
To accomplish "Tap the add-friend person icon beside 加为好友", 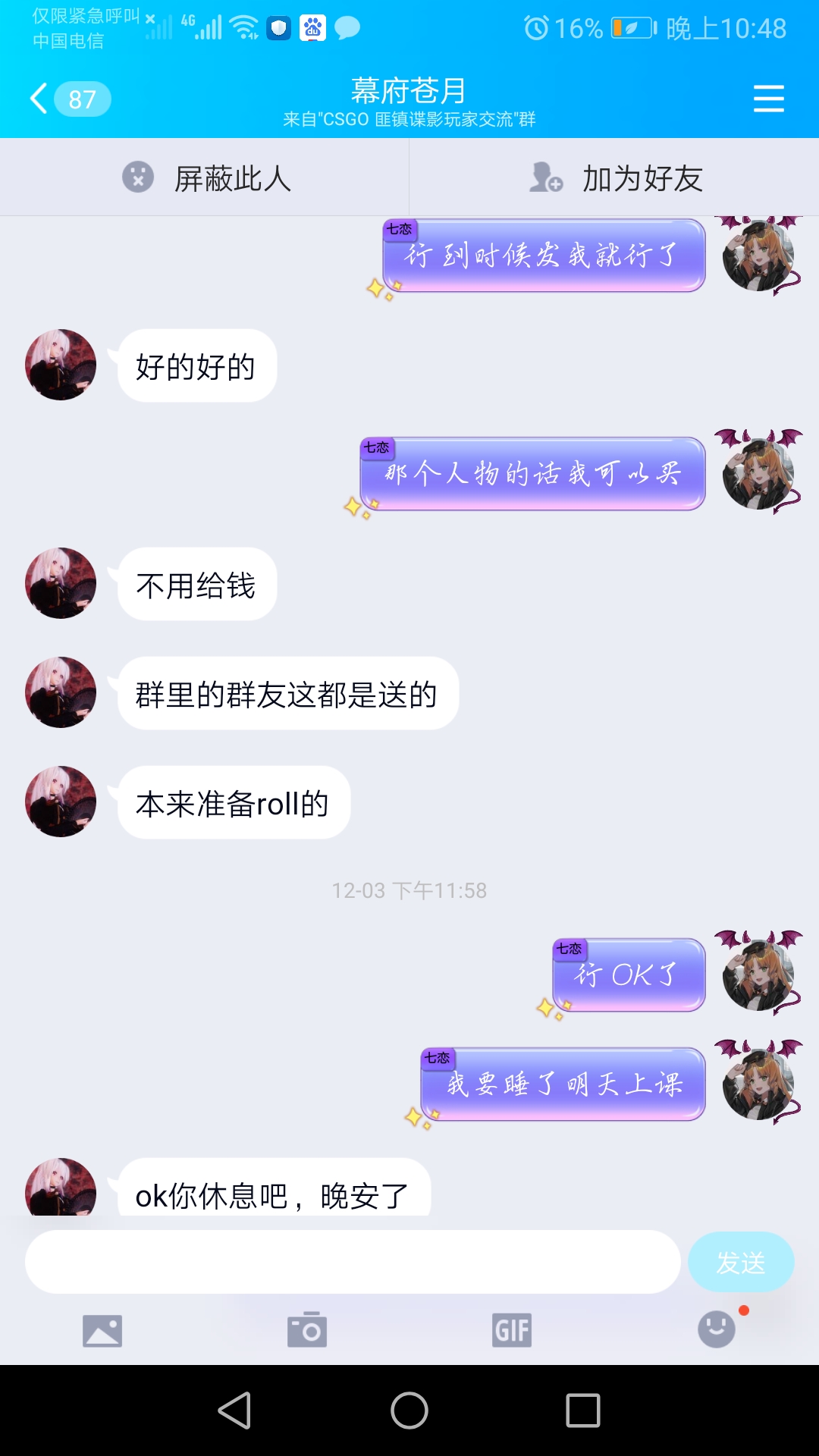I will (x=544, y=177).
